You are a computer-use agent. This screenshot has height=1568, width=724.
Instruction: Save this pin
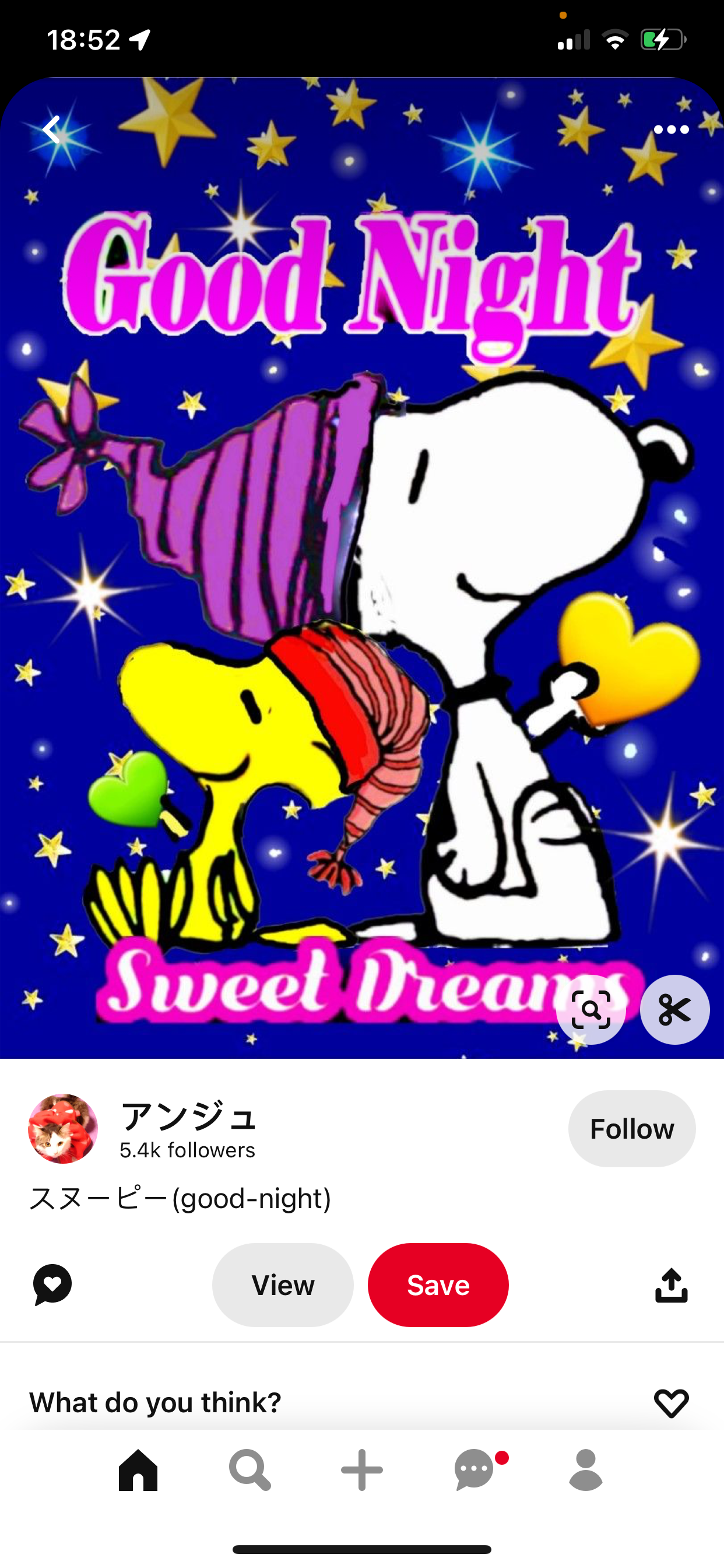coord(438,1285)
